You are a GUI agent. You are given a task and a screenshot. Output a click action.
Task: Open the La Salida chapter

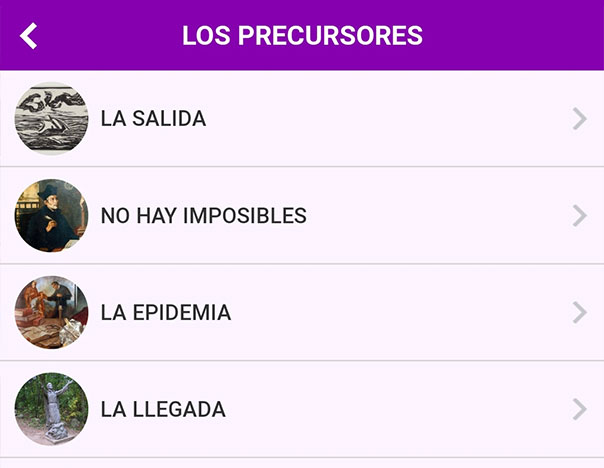(300, 118)
